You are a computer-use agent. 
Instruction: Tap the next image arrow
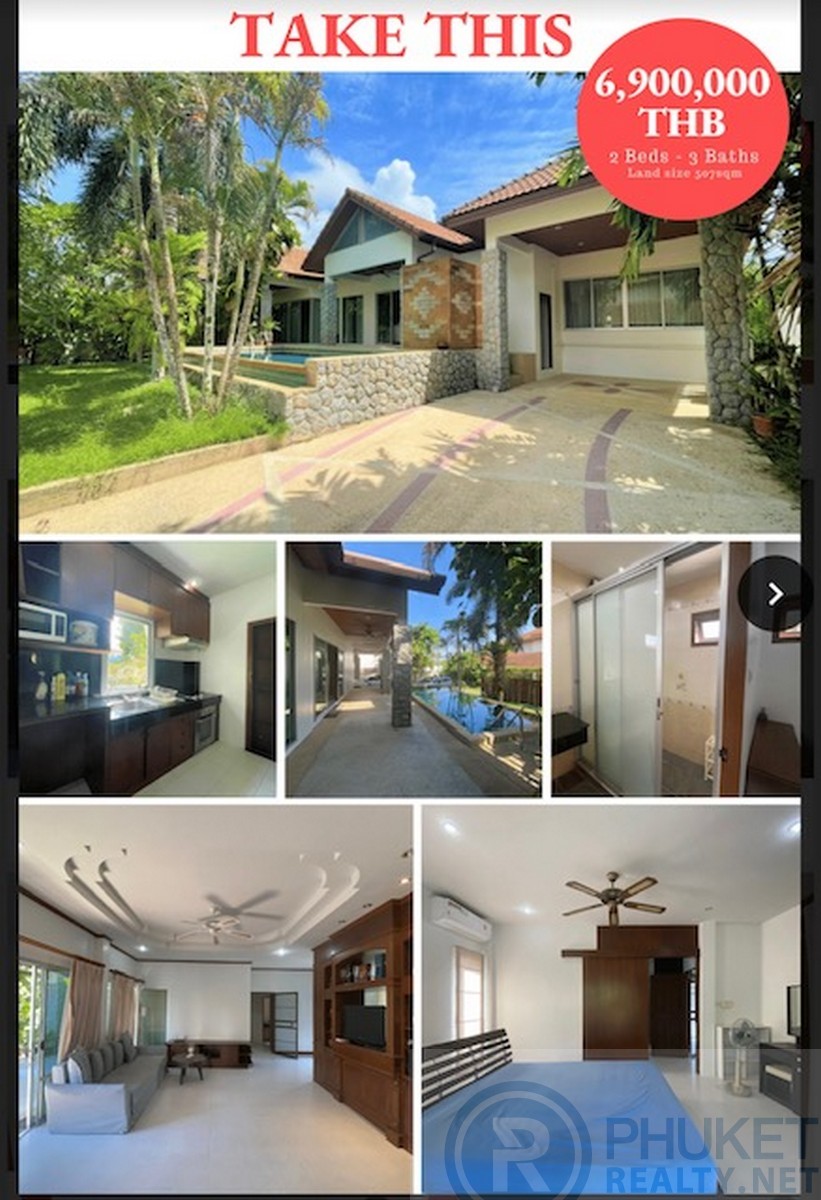pos(775,594)
